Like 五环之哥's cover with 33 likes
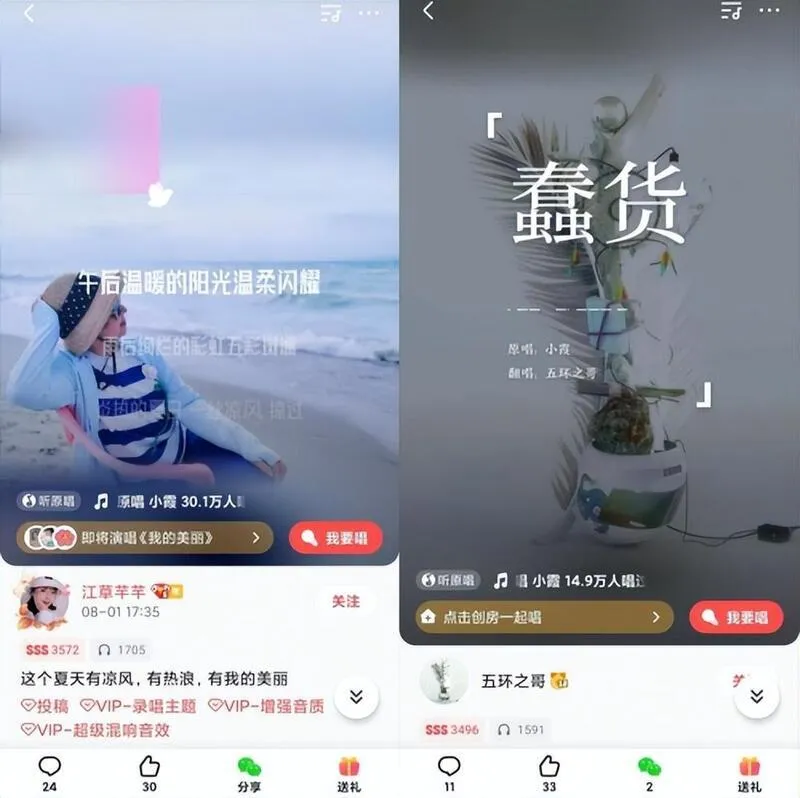The image size is (800, 798). pos(549,773)
